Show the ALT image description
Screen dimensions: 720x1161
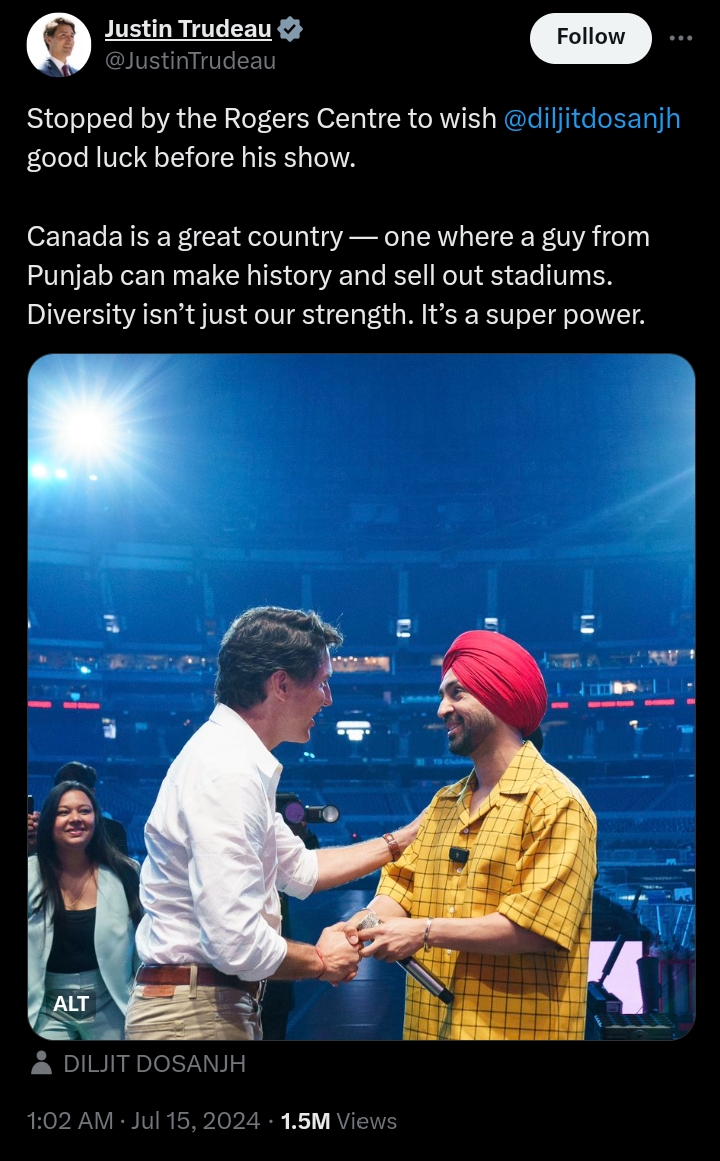tap(71, 1003)
